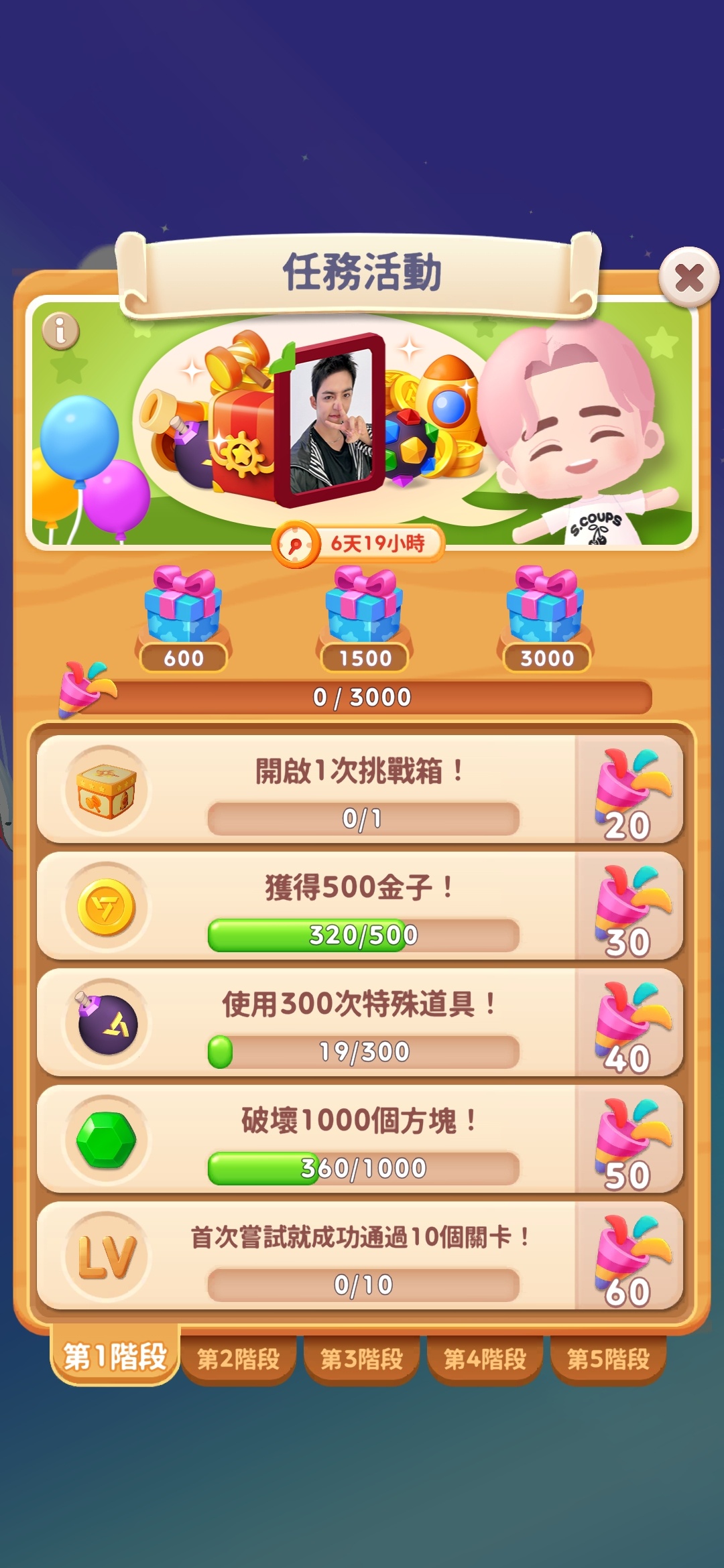This screenshot has width=724, height=1568.
Task: Open the info icon on the banner
Action: pos(61,331)
